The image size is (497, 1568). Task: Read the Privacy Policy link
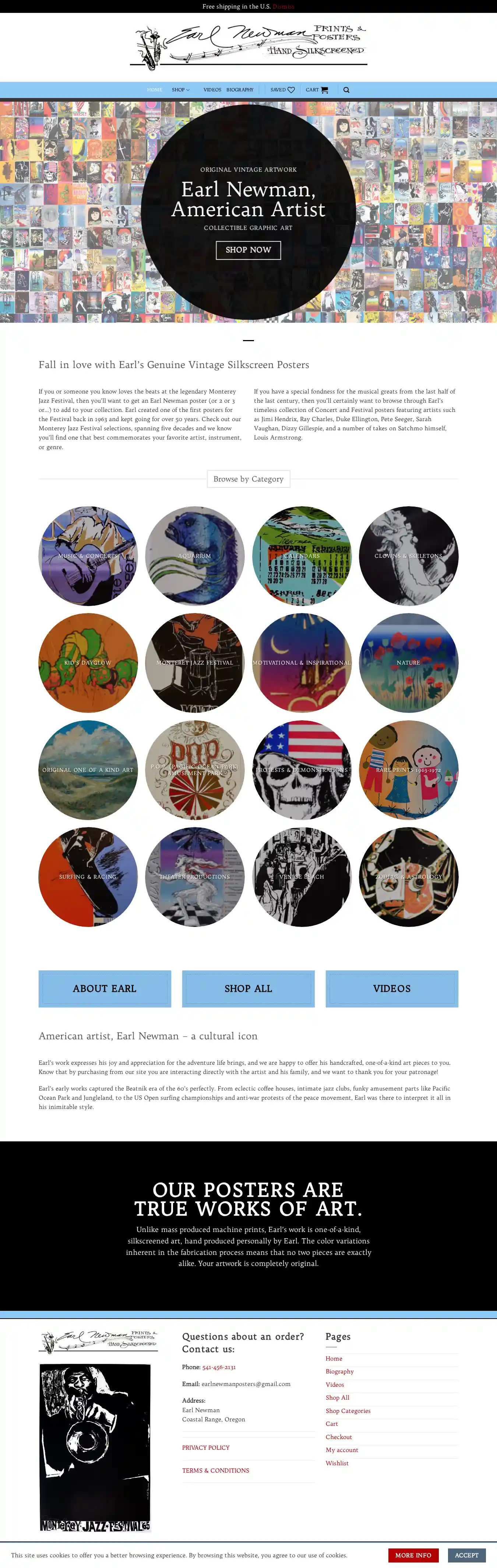click(206, 1448)
